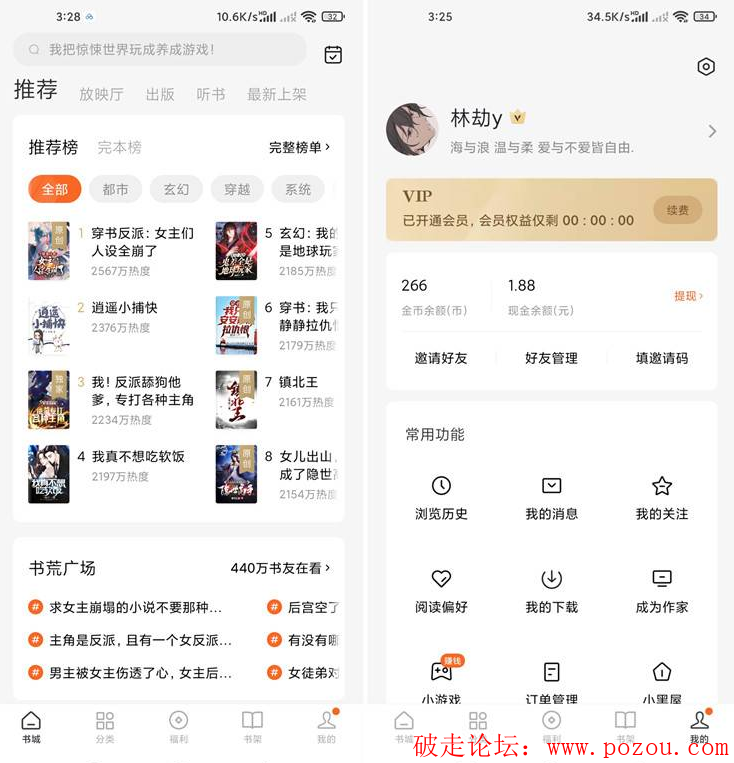Open the 完整榜单 full ranking link
Screen dimensions: 734x763
(x=299, y=147)
